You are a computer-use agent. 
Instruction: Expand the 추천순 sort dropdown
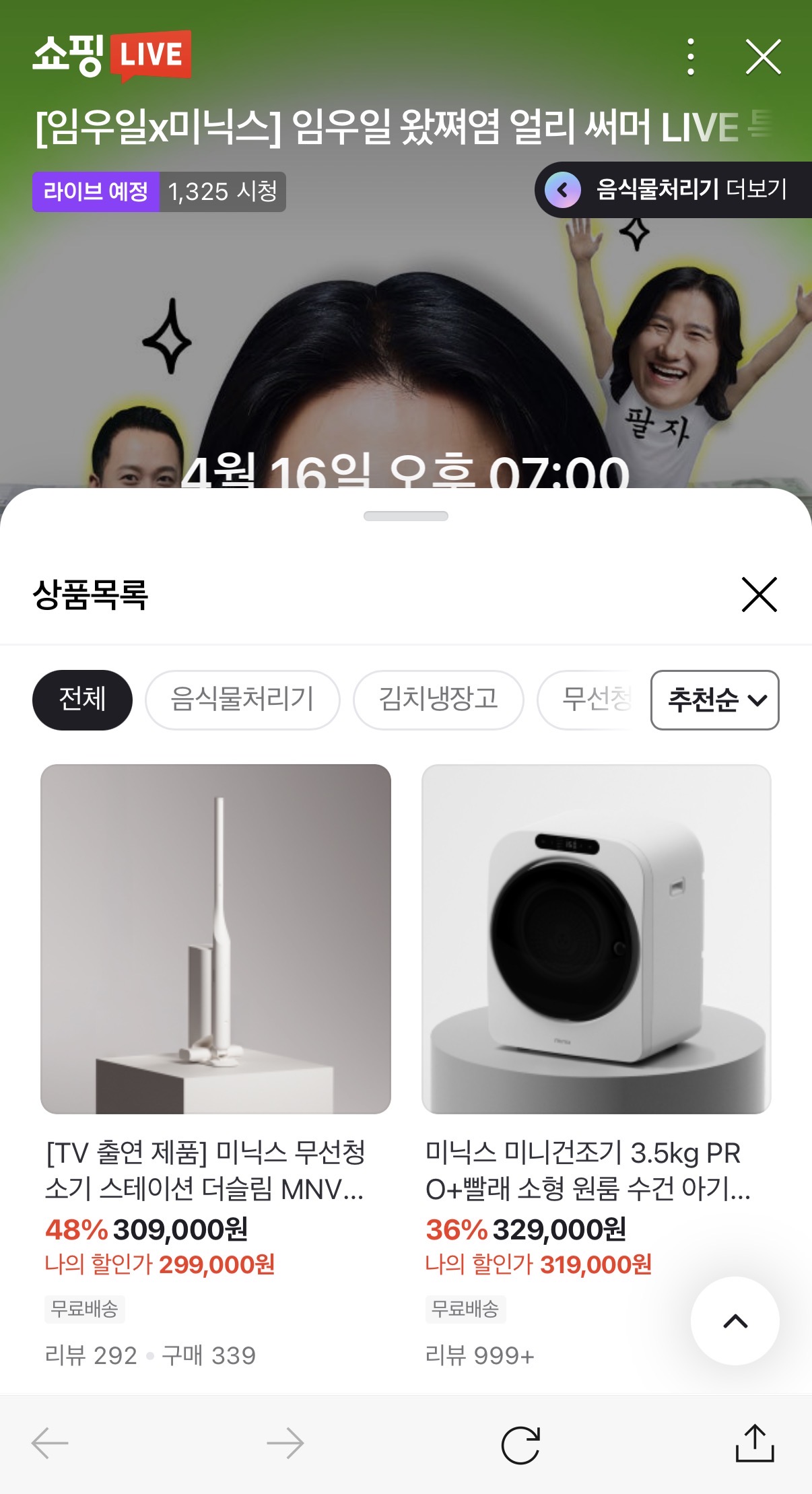[714, 700]
